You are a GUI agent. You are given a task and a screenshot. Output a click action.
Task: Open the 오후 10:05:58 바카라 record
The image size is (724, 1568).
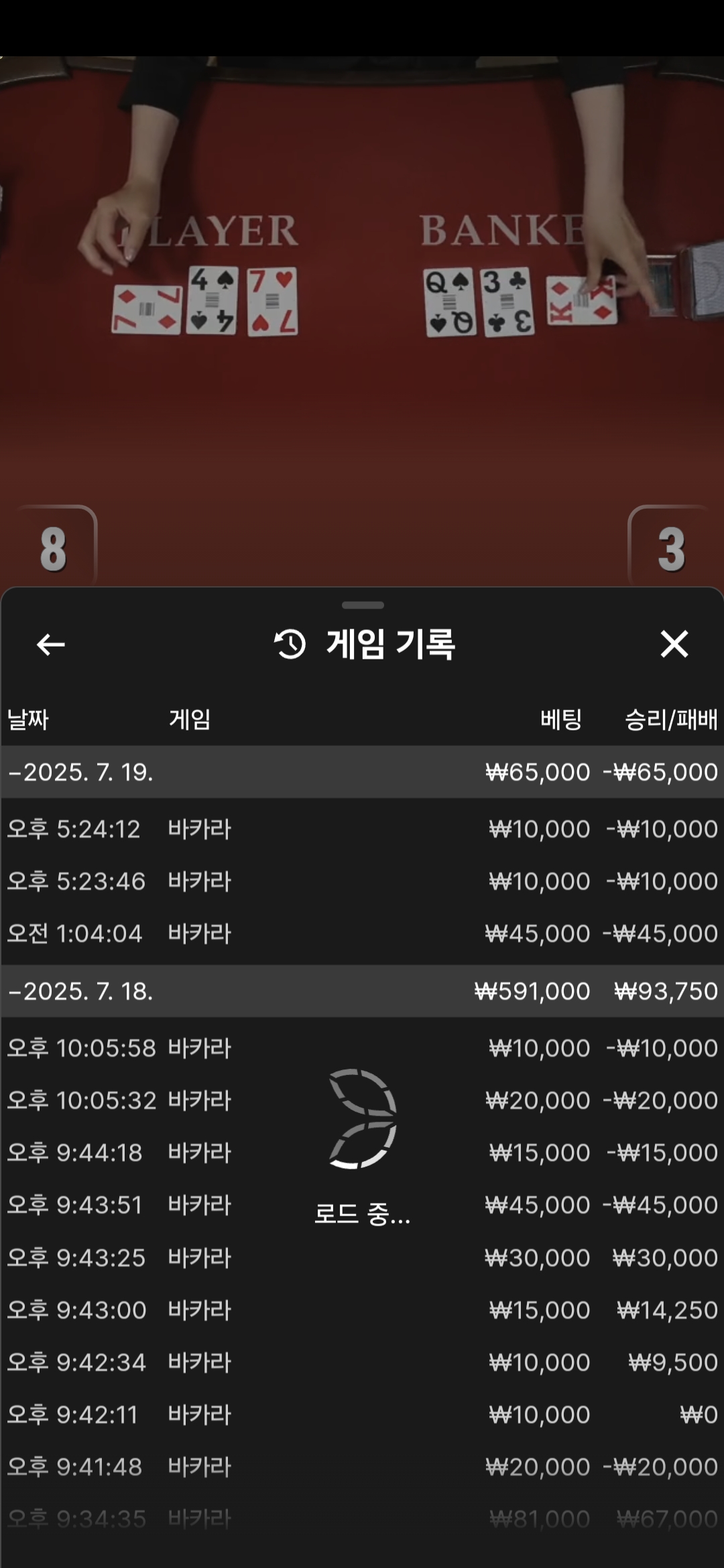[x=362, y=1048]
